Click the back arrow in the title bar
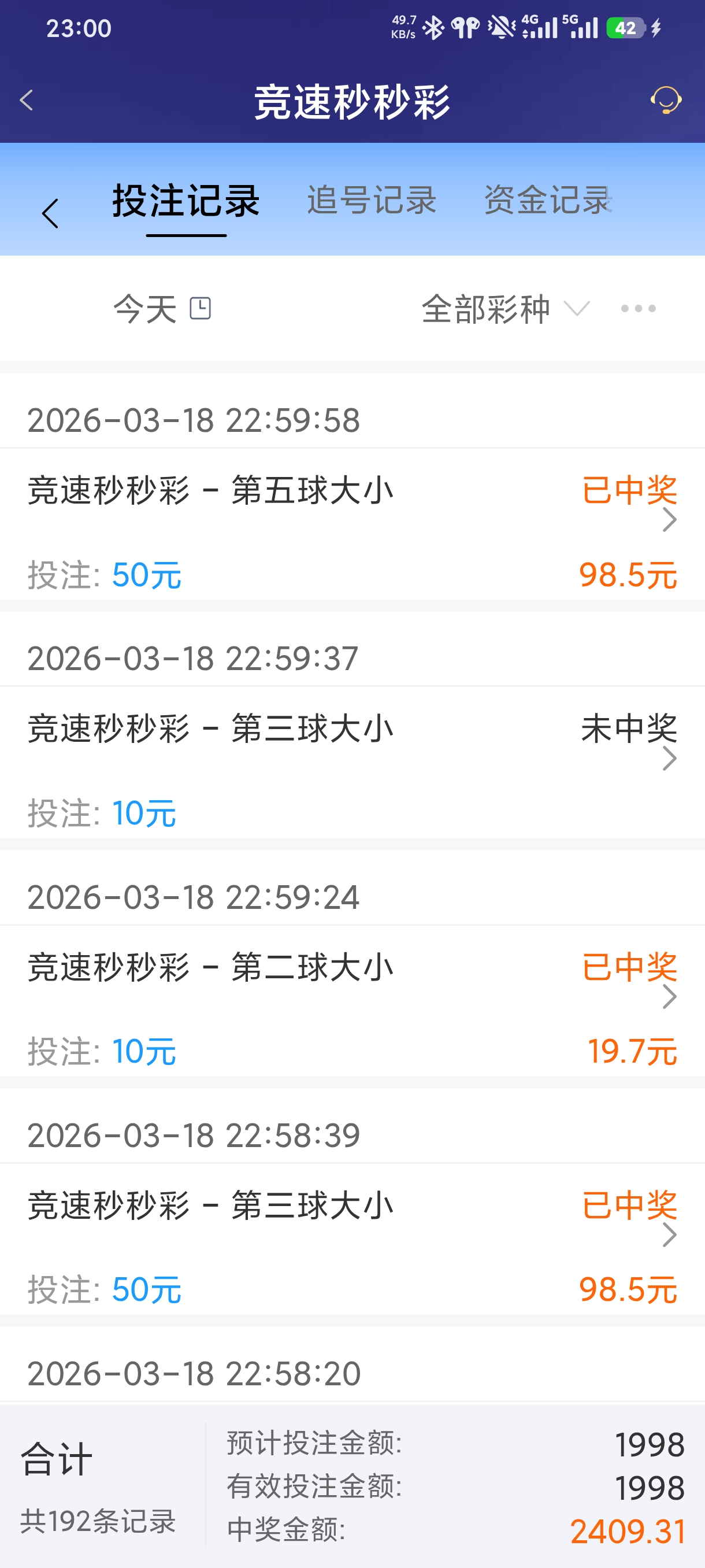This screenshot has width=705, height=1568. [26, 101]
